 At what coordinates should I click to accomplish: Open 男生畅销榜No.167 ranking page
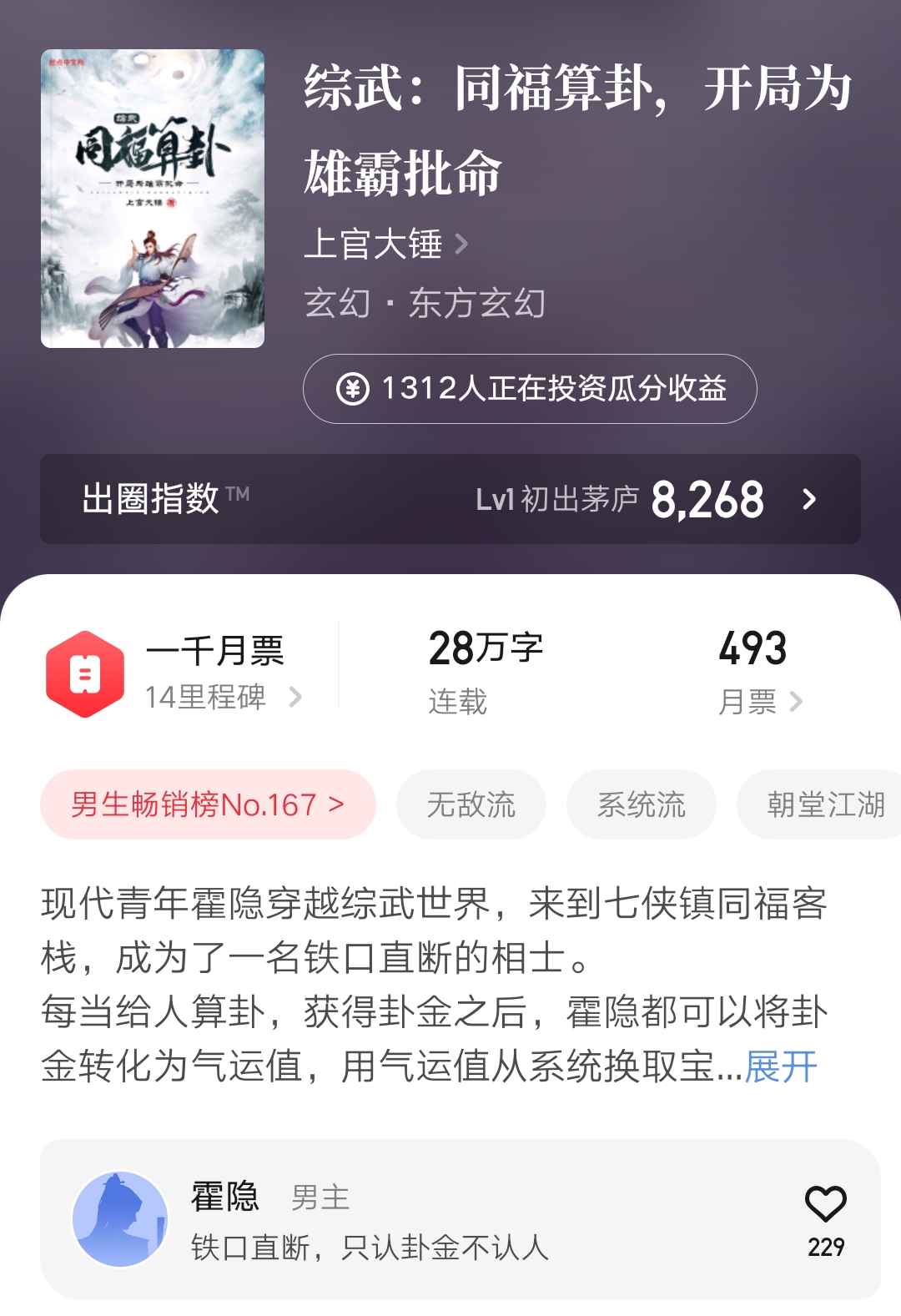coord(207,804)
